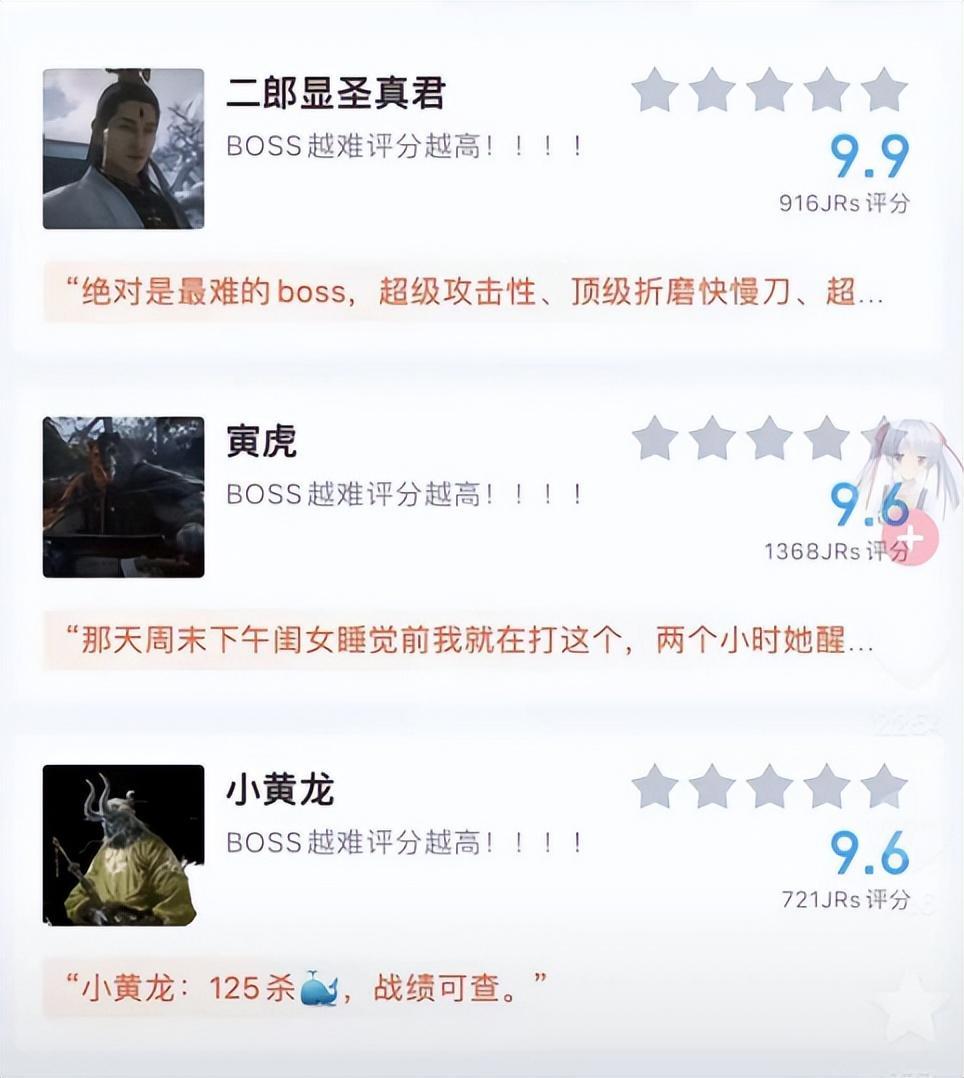964x1078 pixels.
Task: Tap the floating pink plus button
Action: click(x=910, y=539)
